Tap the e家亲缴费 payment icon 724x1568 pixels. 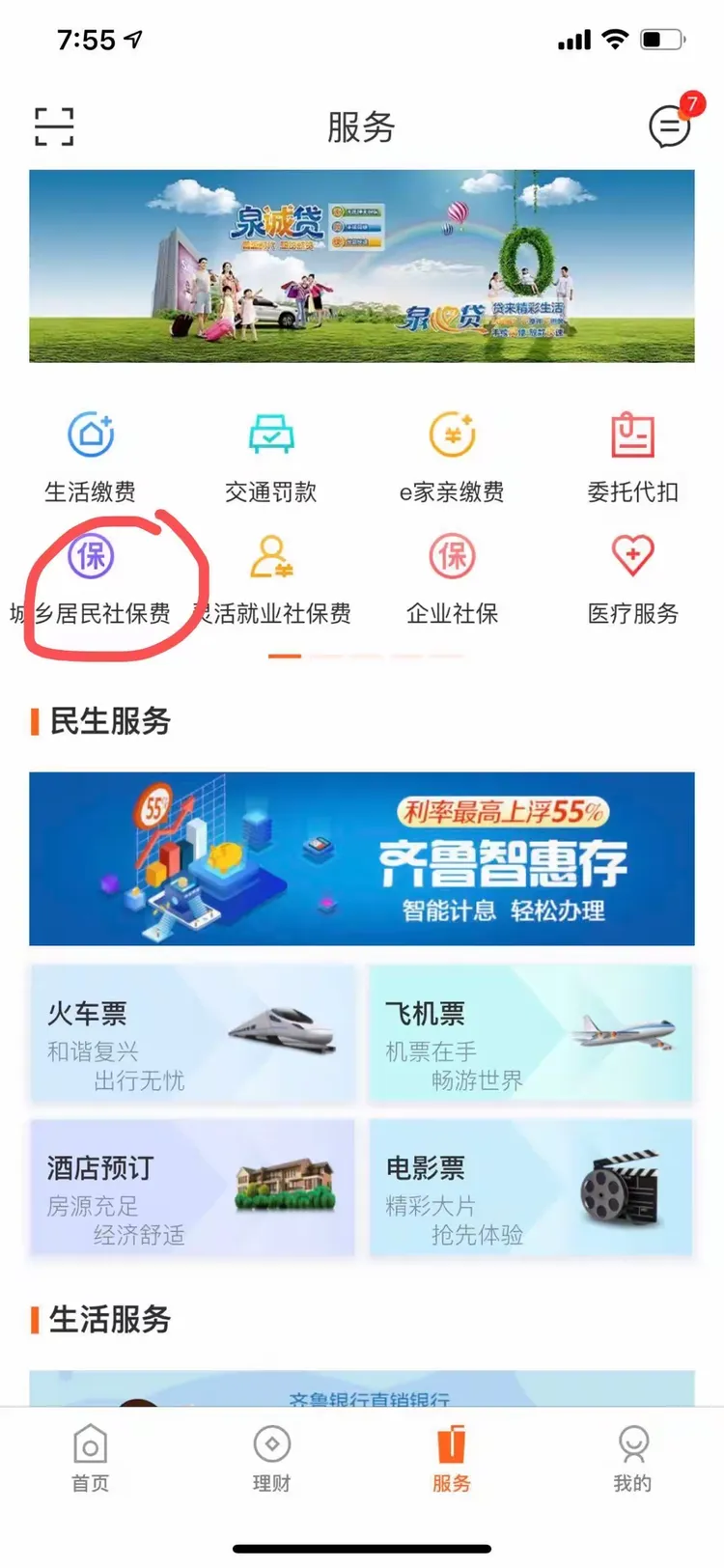(x=452, y=454)
